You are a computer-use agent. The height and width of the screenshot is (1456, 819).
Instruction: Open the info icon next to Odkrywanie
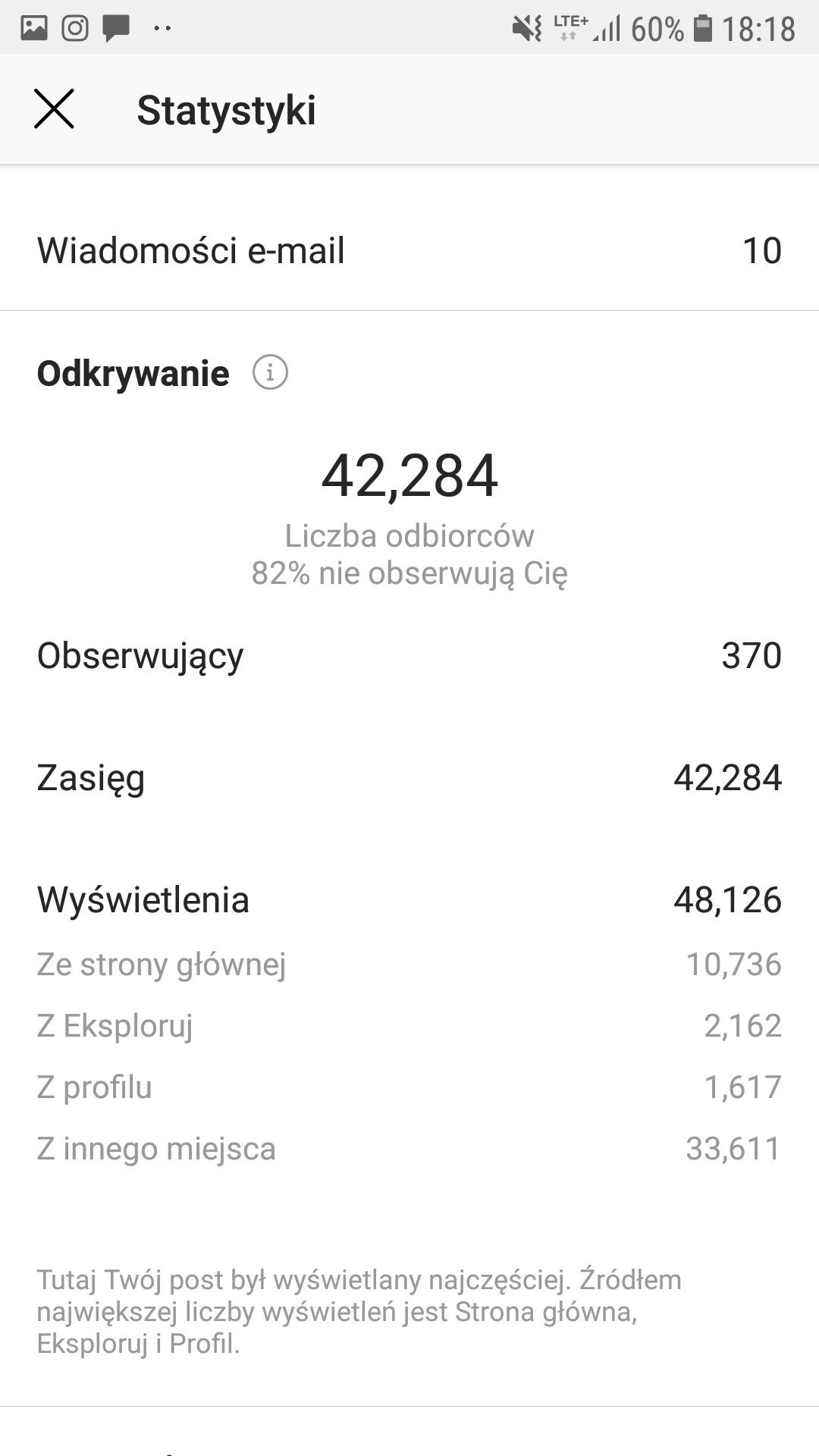[x=270, y=372]
